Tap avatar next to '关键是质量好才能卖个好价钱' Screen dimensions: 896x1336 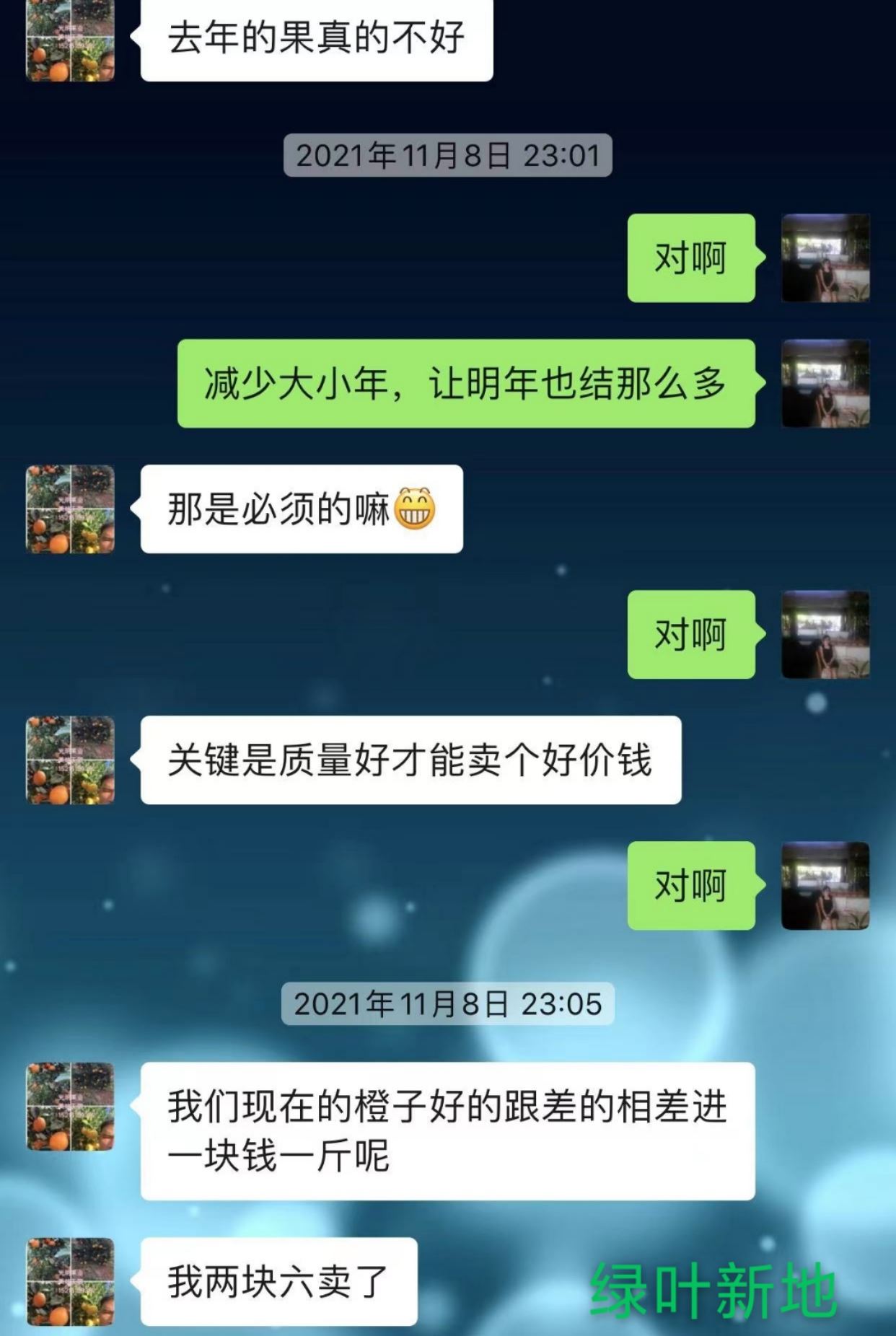(x=70, y=760)
